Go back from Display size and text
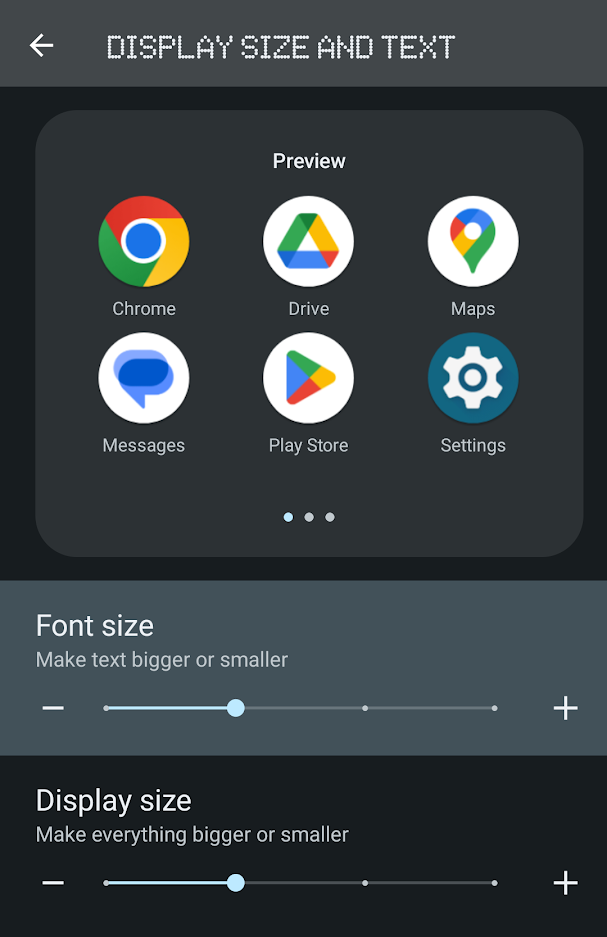The image size is (607, 937). 41,45
